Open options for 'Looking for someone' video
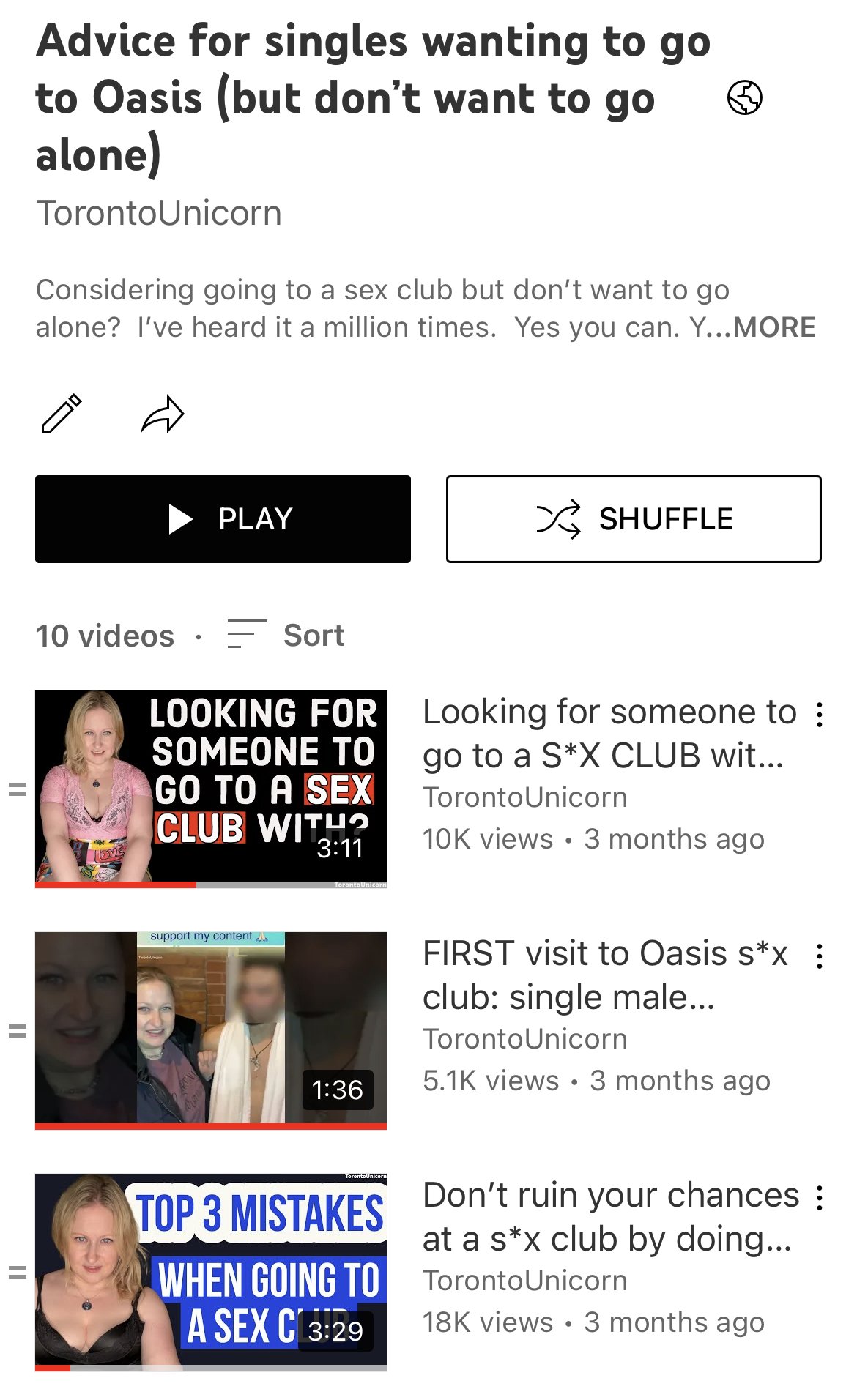This screenshot has height=1400, width=857. click(820, 715)
